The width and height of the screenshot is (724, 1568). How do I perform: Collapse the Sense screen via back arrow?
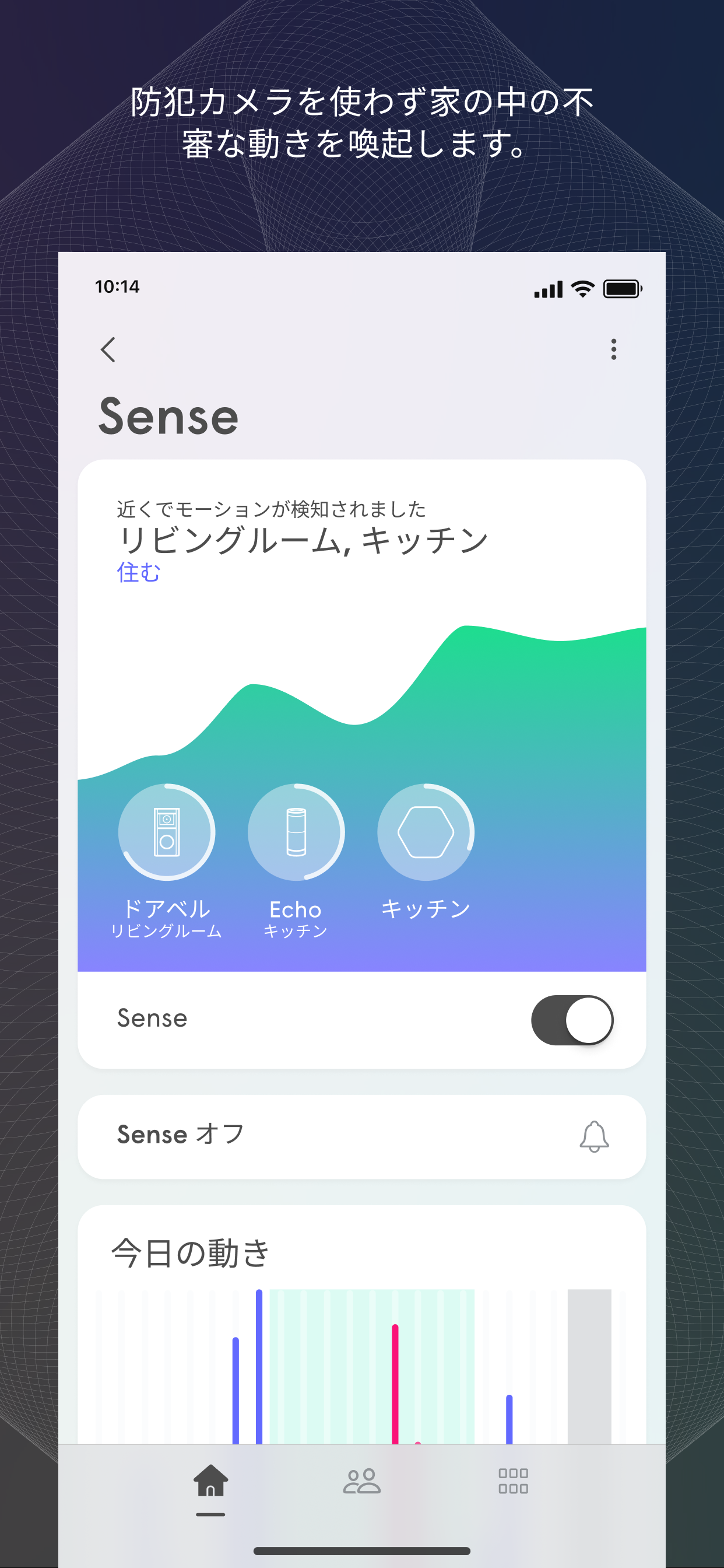(108, 350)
